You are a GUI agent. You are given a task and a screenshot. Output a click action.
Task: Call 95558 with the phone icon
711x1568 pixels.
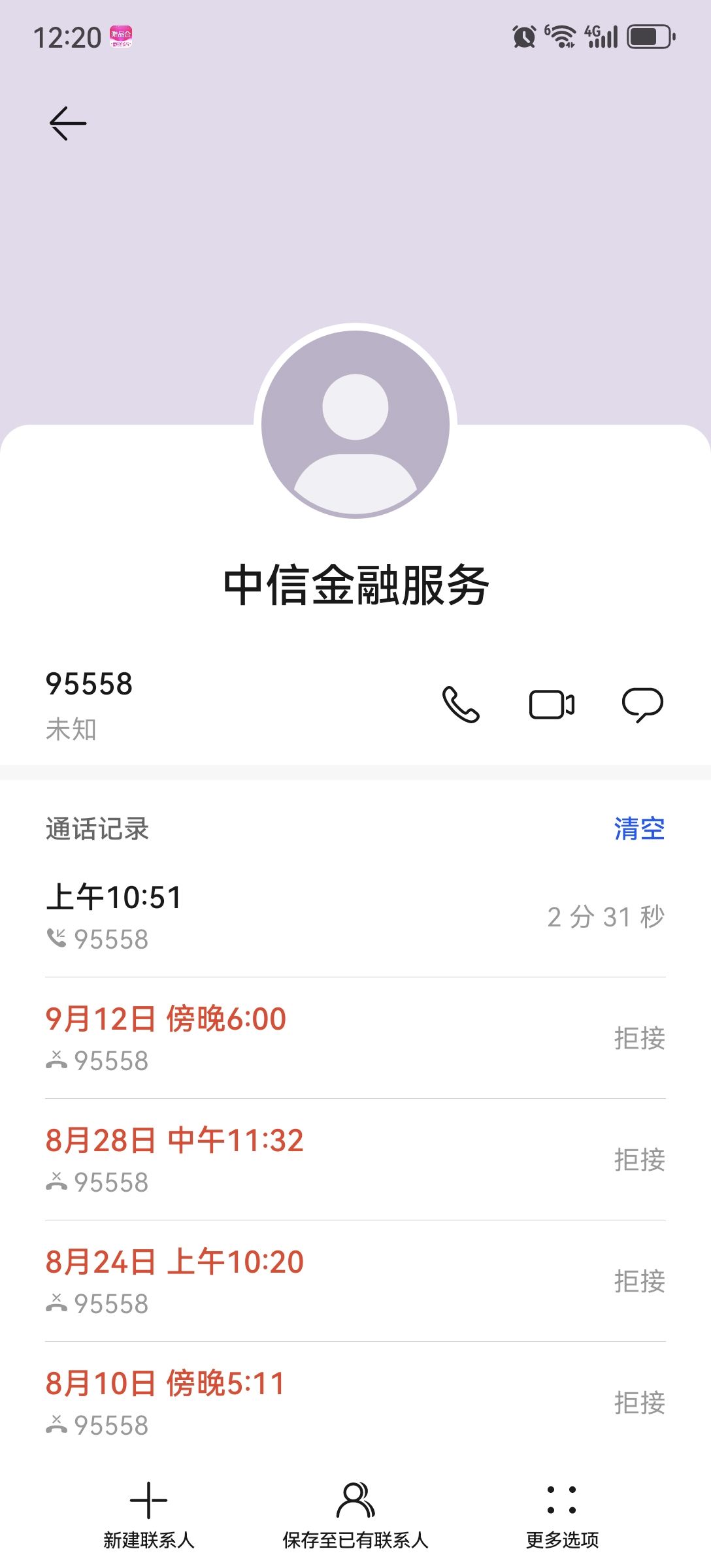tap(461, 704)
